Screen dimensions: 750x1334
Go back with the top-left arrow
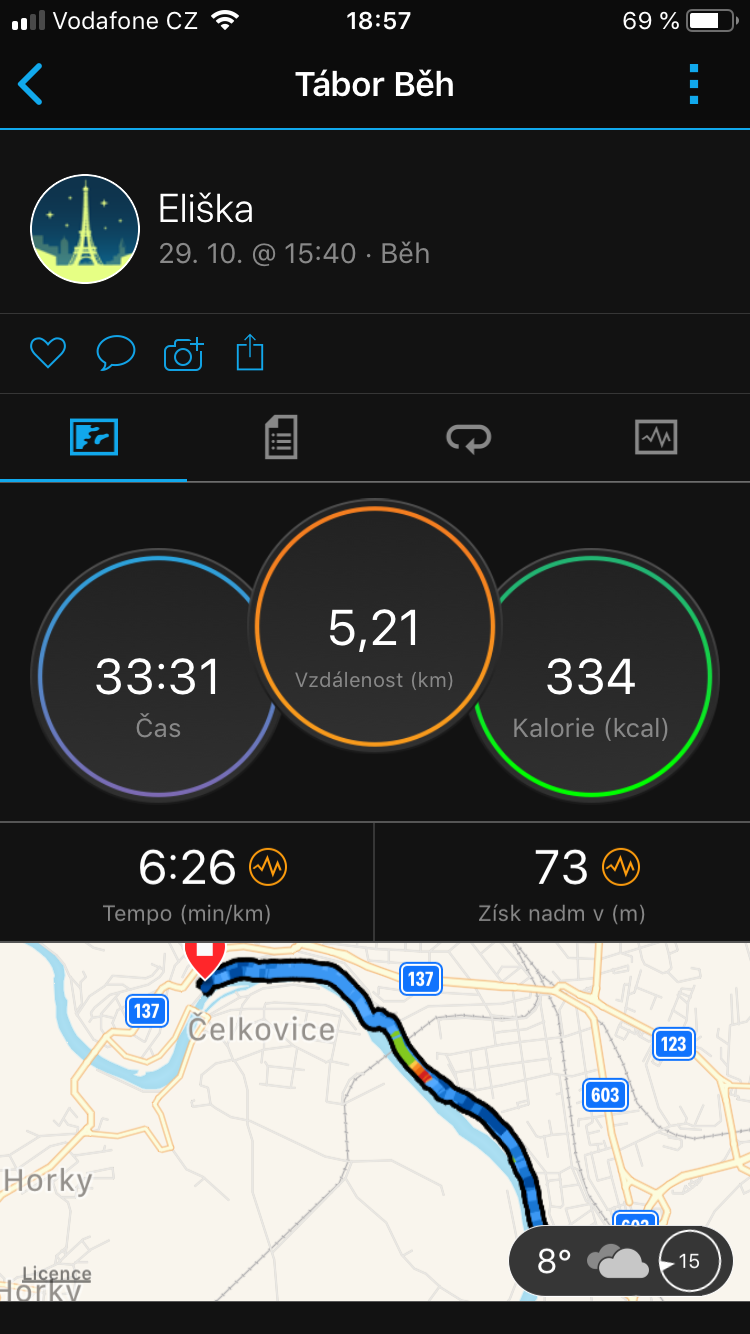click(31, 84)
